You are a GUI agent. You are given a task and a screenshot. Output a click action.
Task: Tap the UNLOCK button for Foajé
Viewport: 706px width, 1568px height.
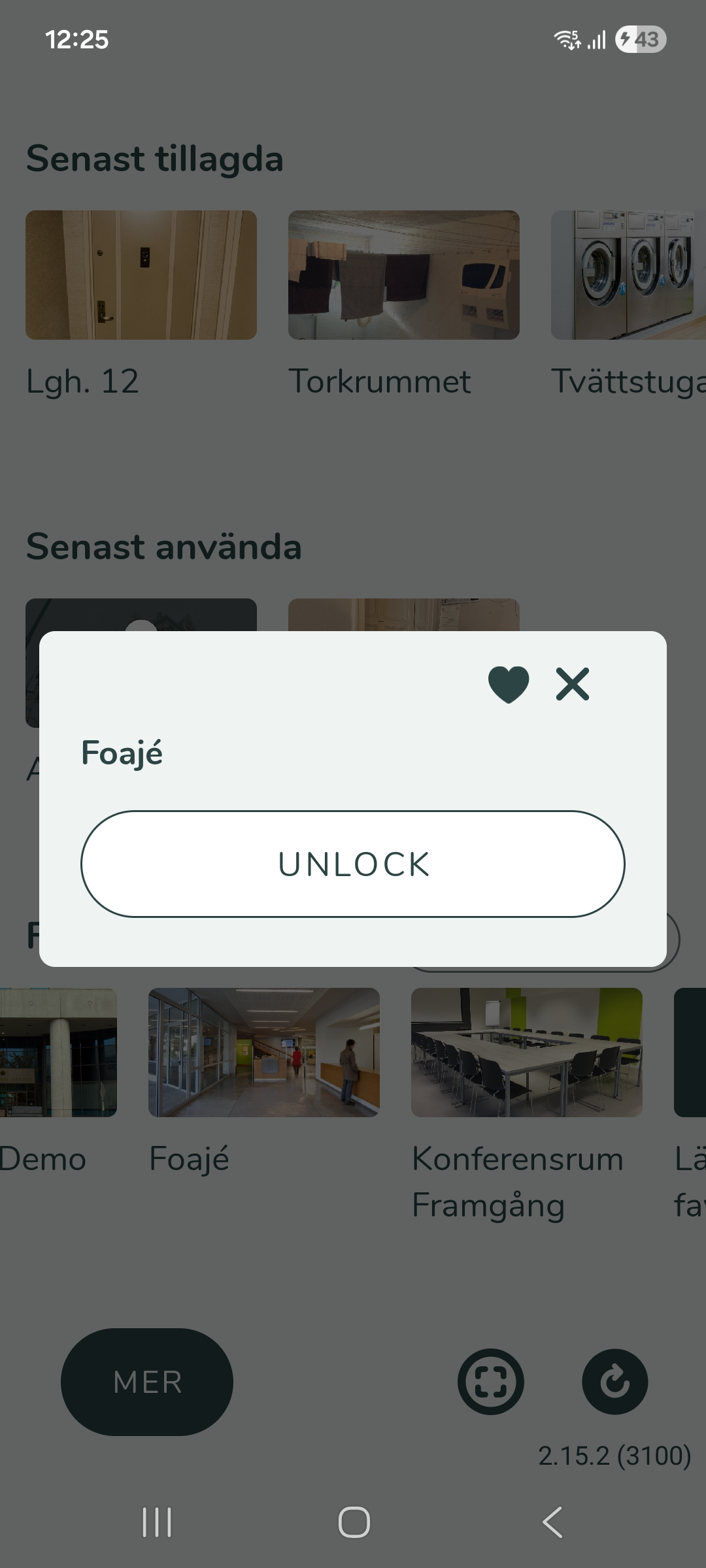pos(353,864)
